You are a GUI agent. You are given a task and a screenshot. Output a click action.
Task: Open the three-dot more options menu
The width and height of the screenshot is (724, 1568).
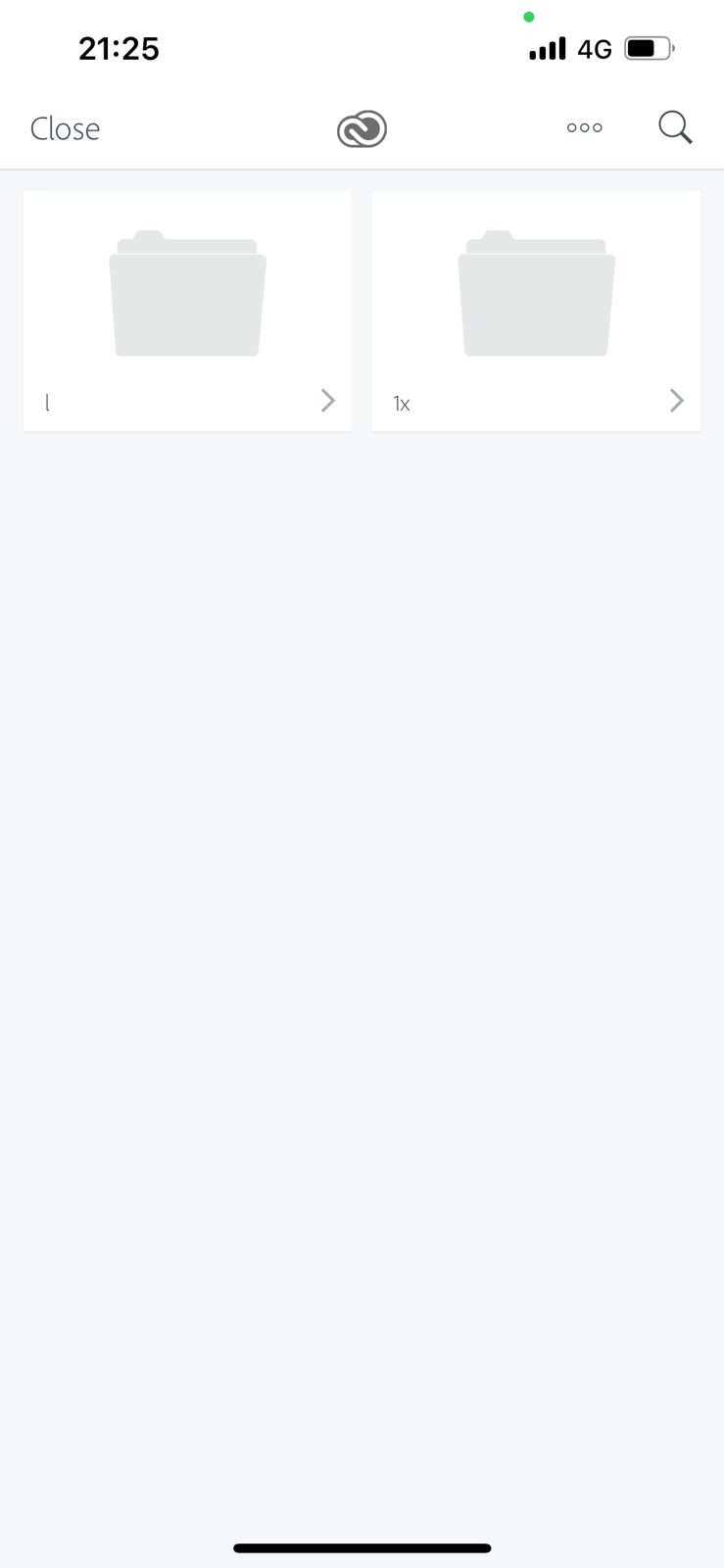click(x=584, y=127)
